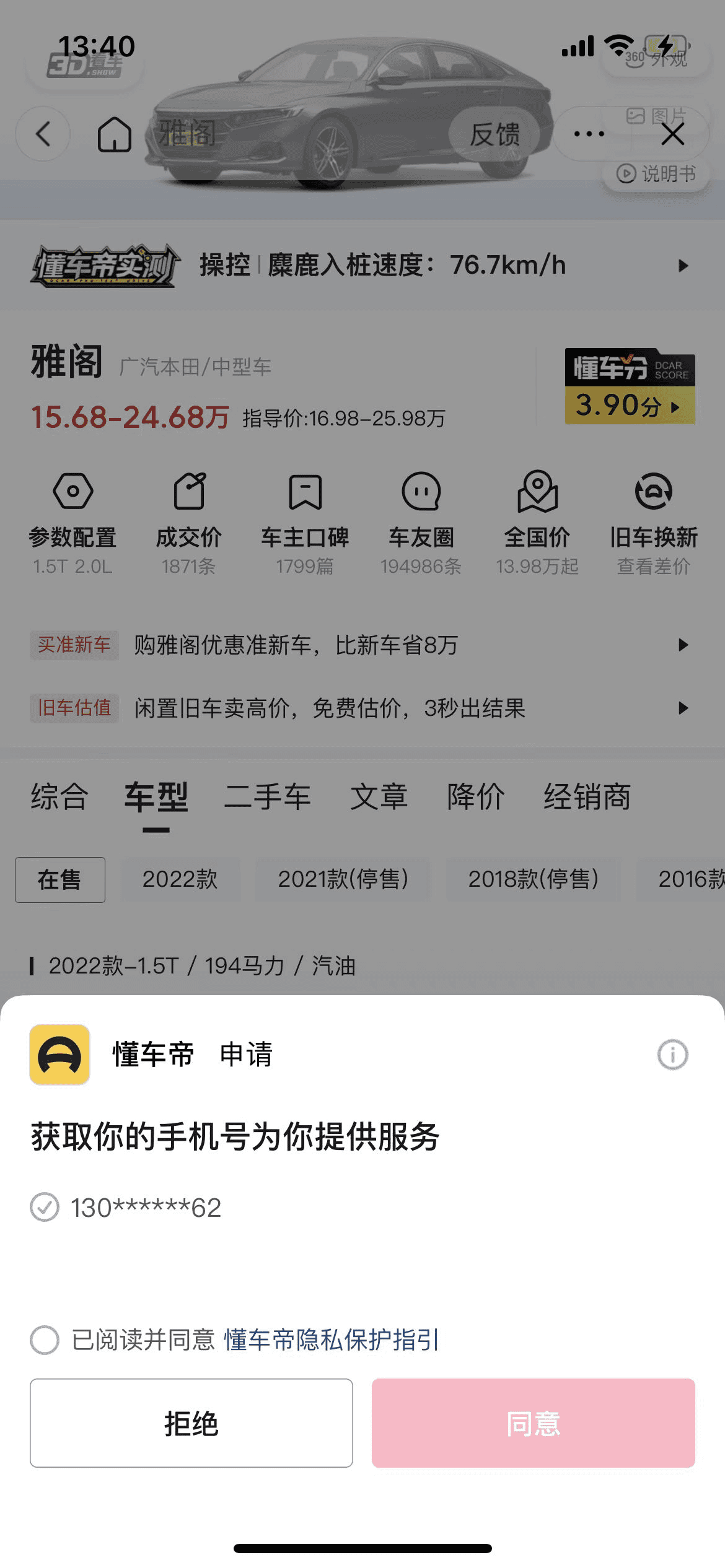Select the 2022款 filter chip
The image size is (725, 1568).
[180, 879]
